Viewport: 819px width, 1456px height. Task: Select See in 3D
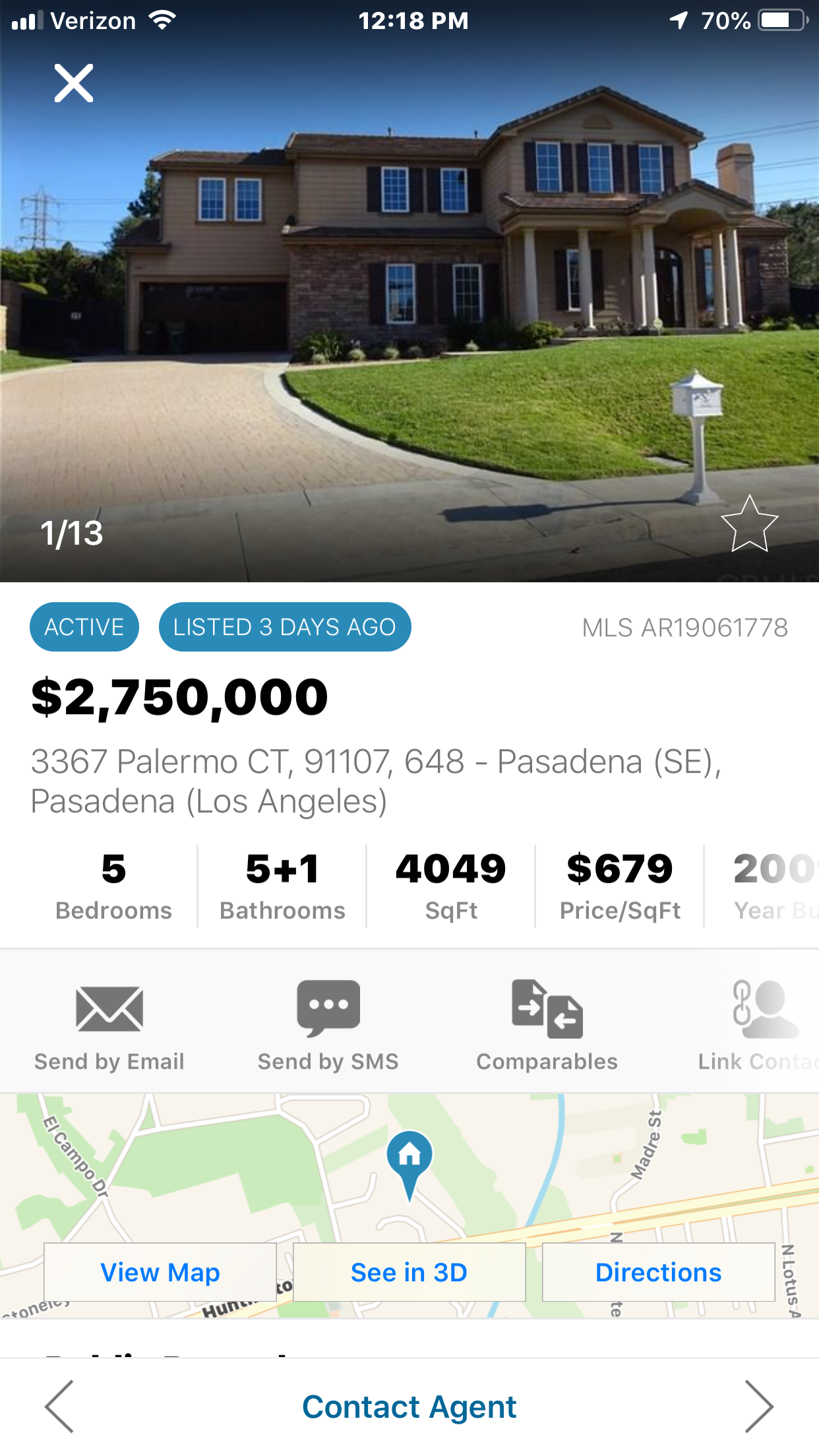[x=409, y=1272]
